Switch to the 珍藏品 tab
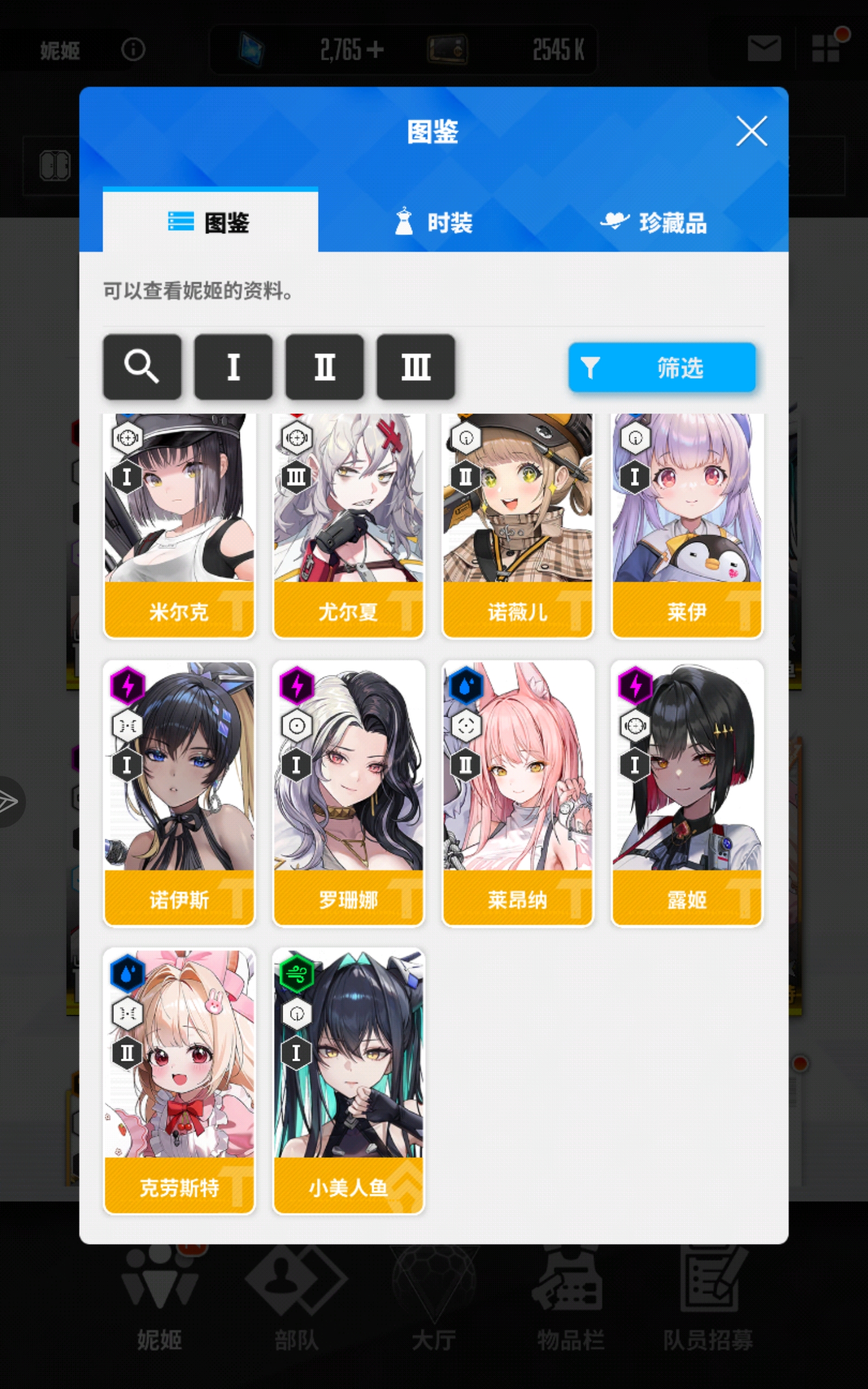This screenshot has width=868, height=1389. [654, 222]
